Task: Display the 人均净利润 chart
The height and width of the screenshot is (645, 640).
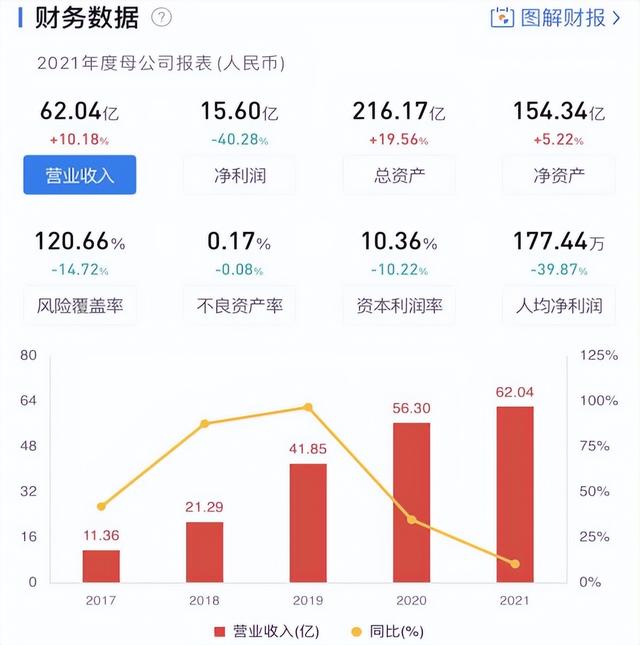Action: pos(558,305)
